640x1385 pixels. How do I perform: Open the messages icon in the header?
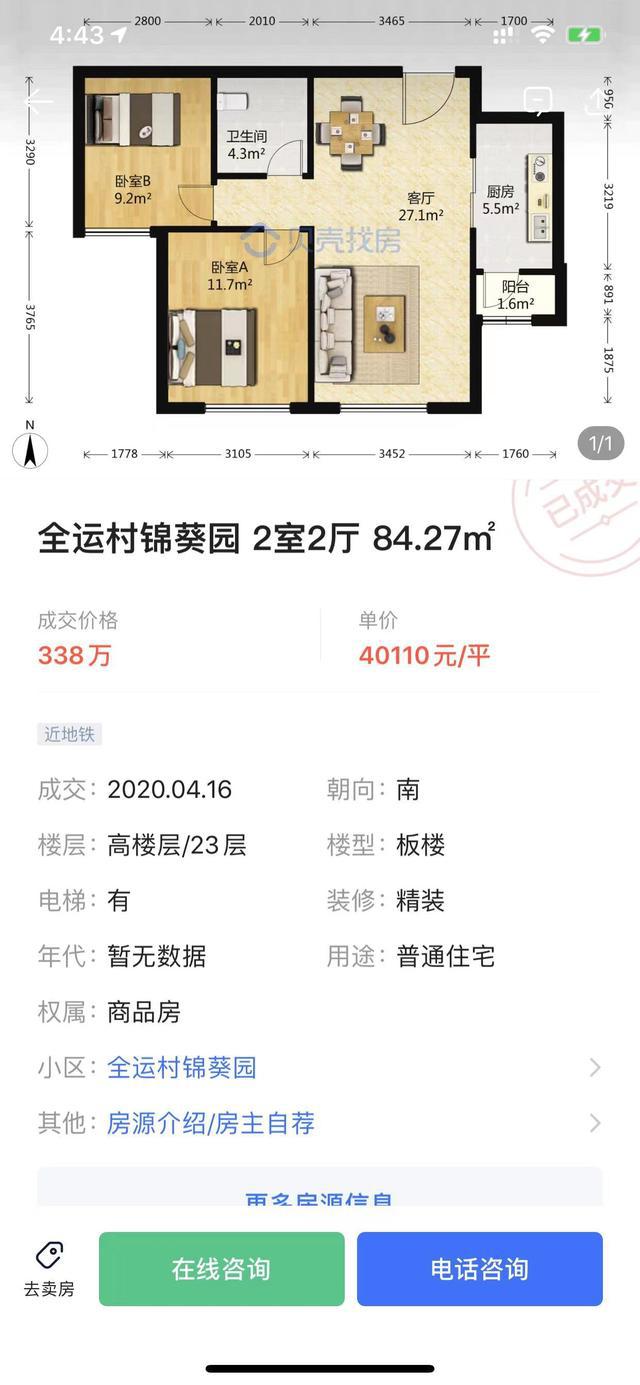click(x=538, y=100)
